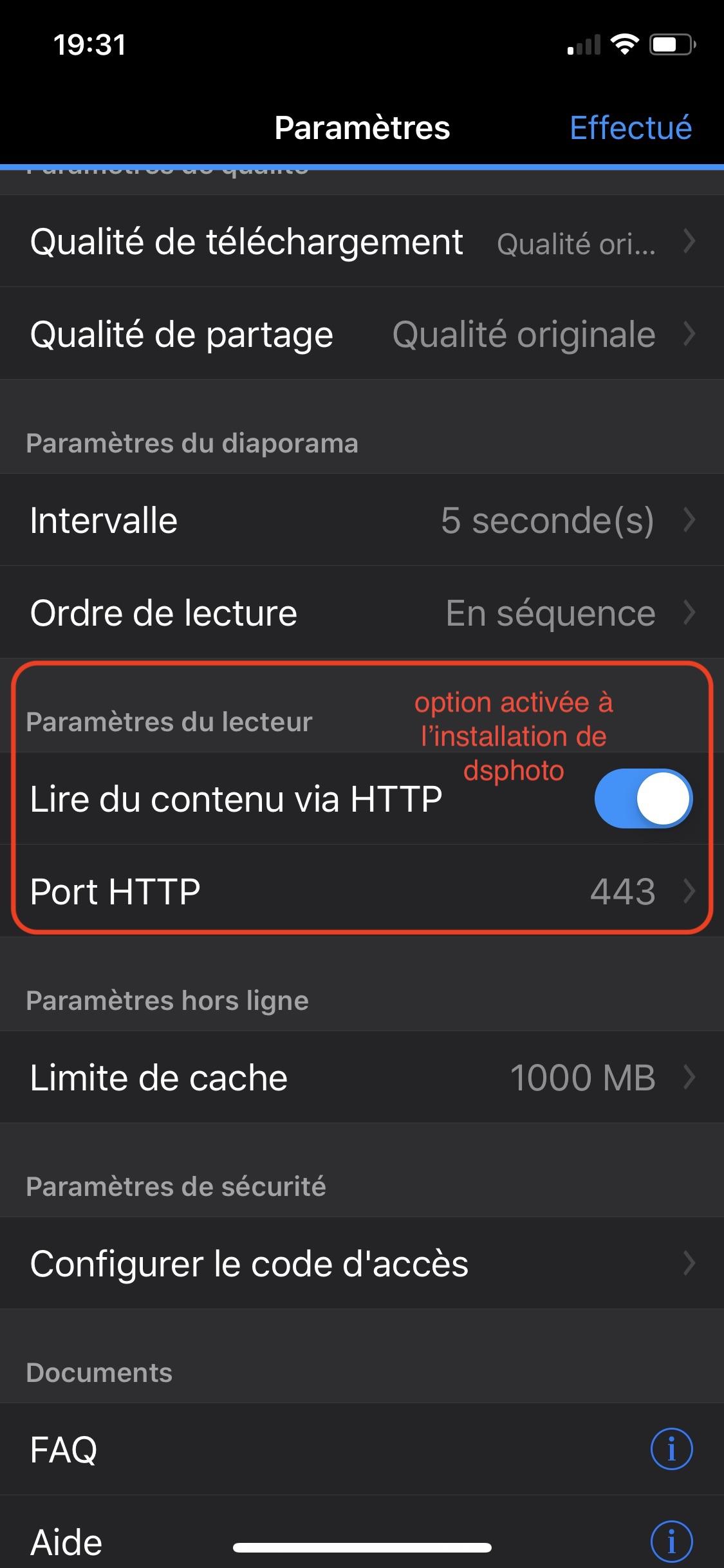724x1568 pixels.
Task: Edit the Port HTTP value
Action: 362,891
